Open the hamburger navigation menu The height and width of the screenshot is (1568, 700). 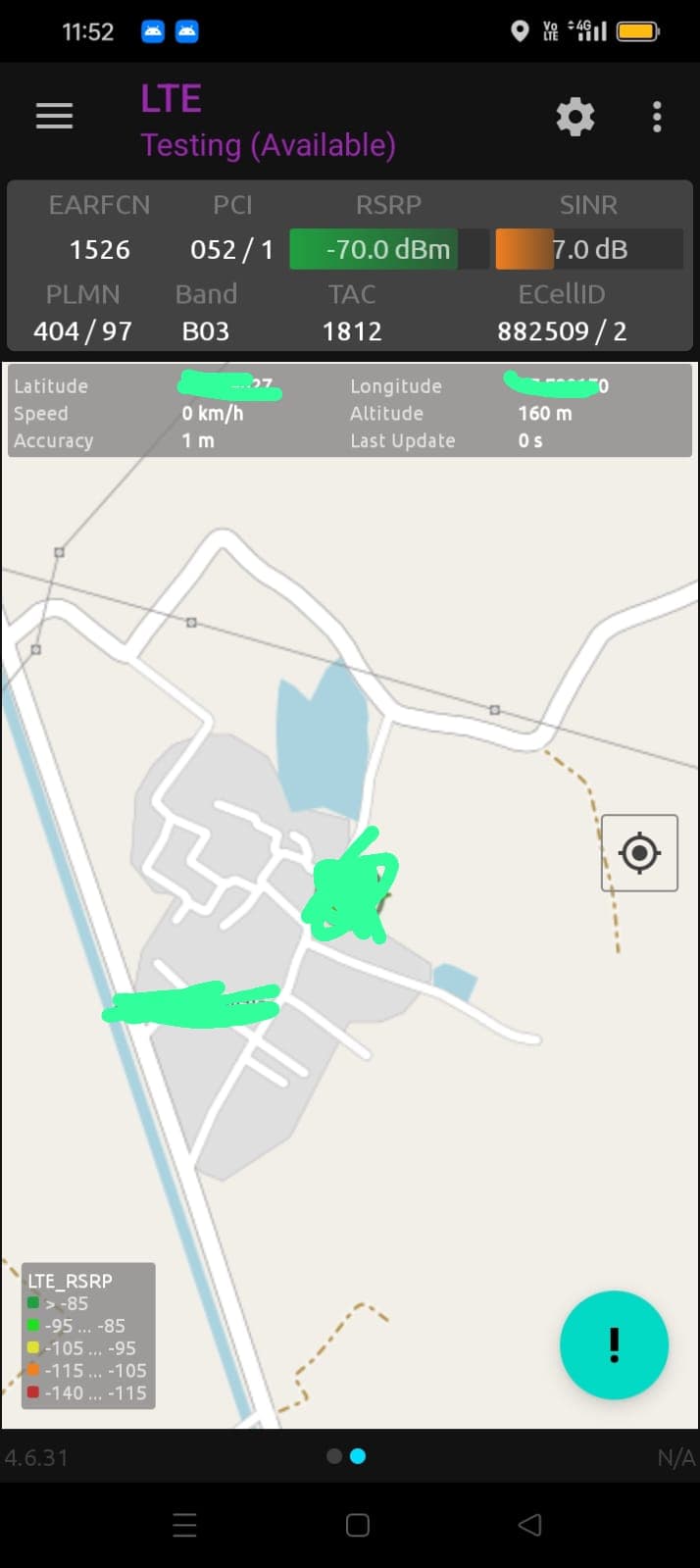[54, 117]
